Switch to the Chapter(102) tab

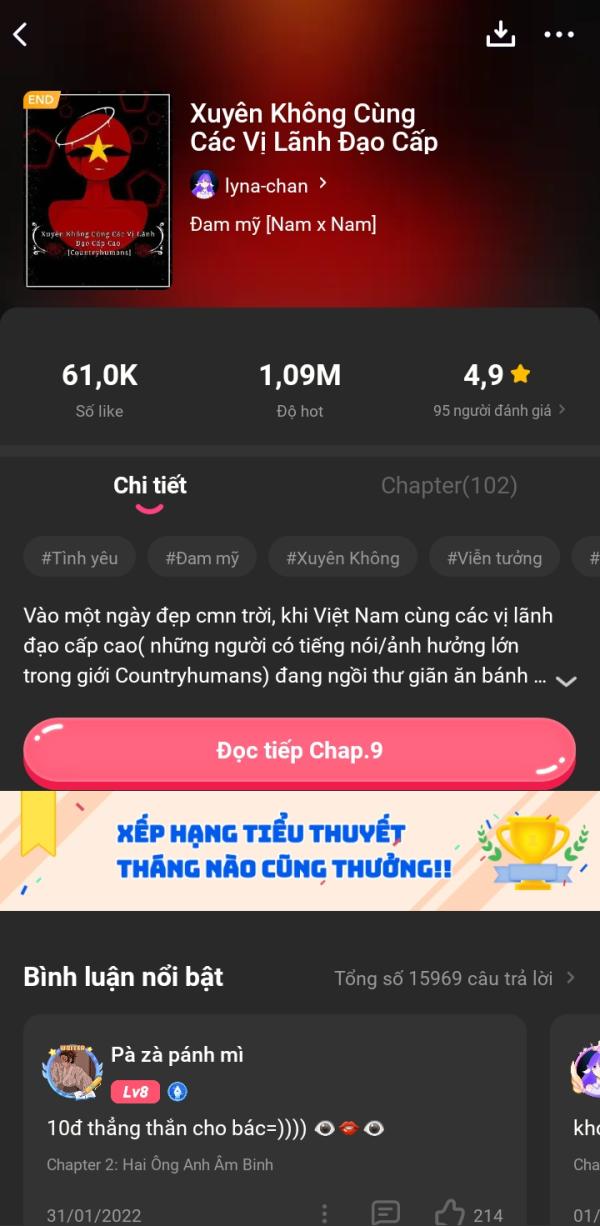tap(449, 486)
